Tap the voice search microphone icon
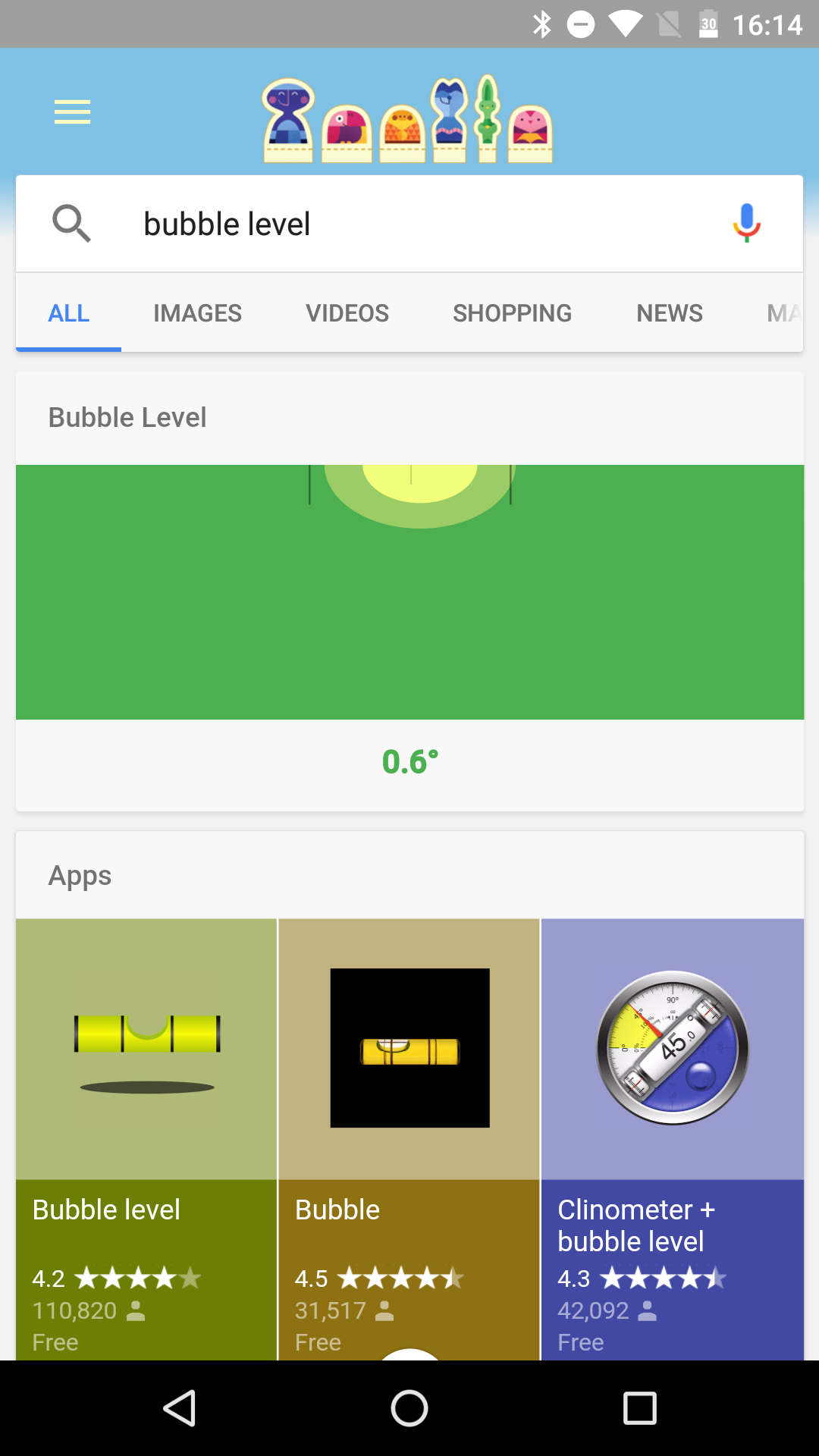 (x=747, y=223)
